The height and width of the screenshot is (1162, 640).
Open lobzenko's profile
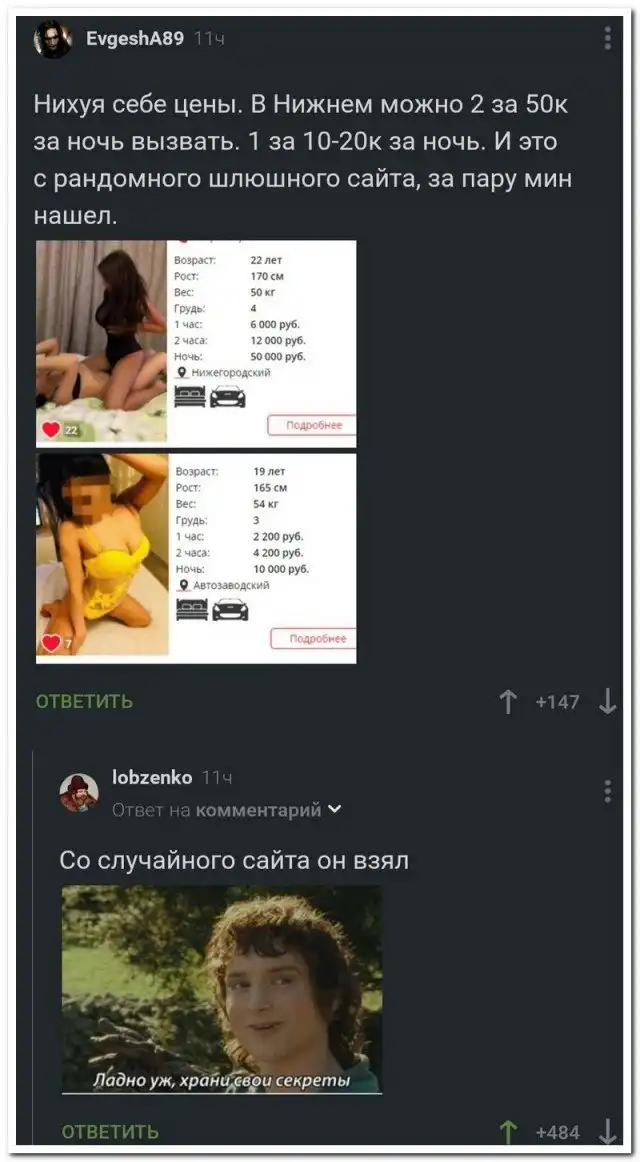tap(152, 777)
